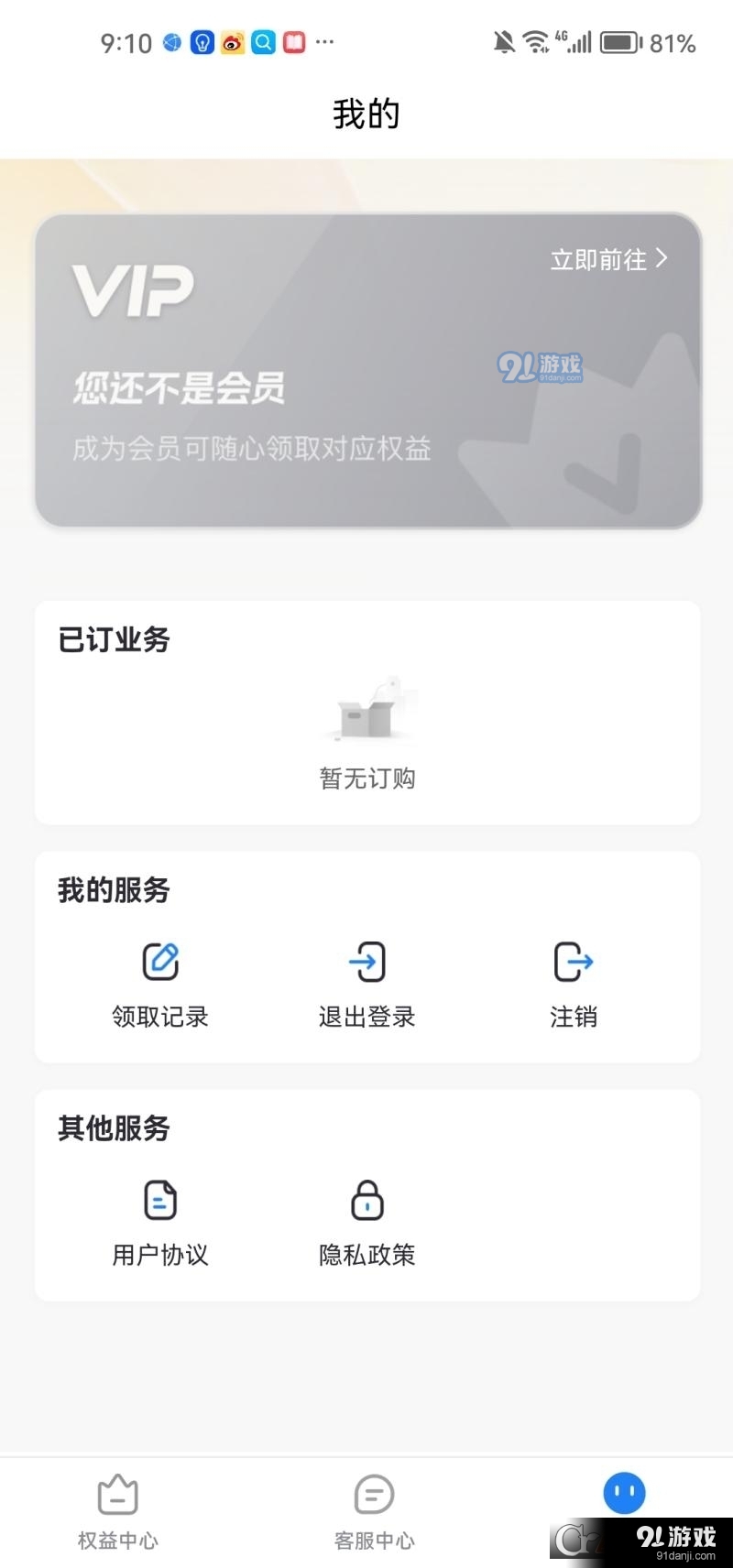Tap the 暂无订购 placeholder text
733x1568 pixels.
point(366,779)
